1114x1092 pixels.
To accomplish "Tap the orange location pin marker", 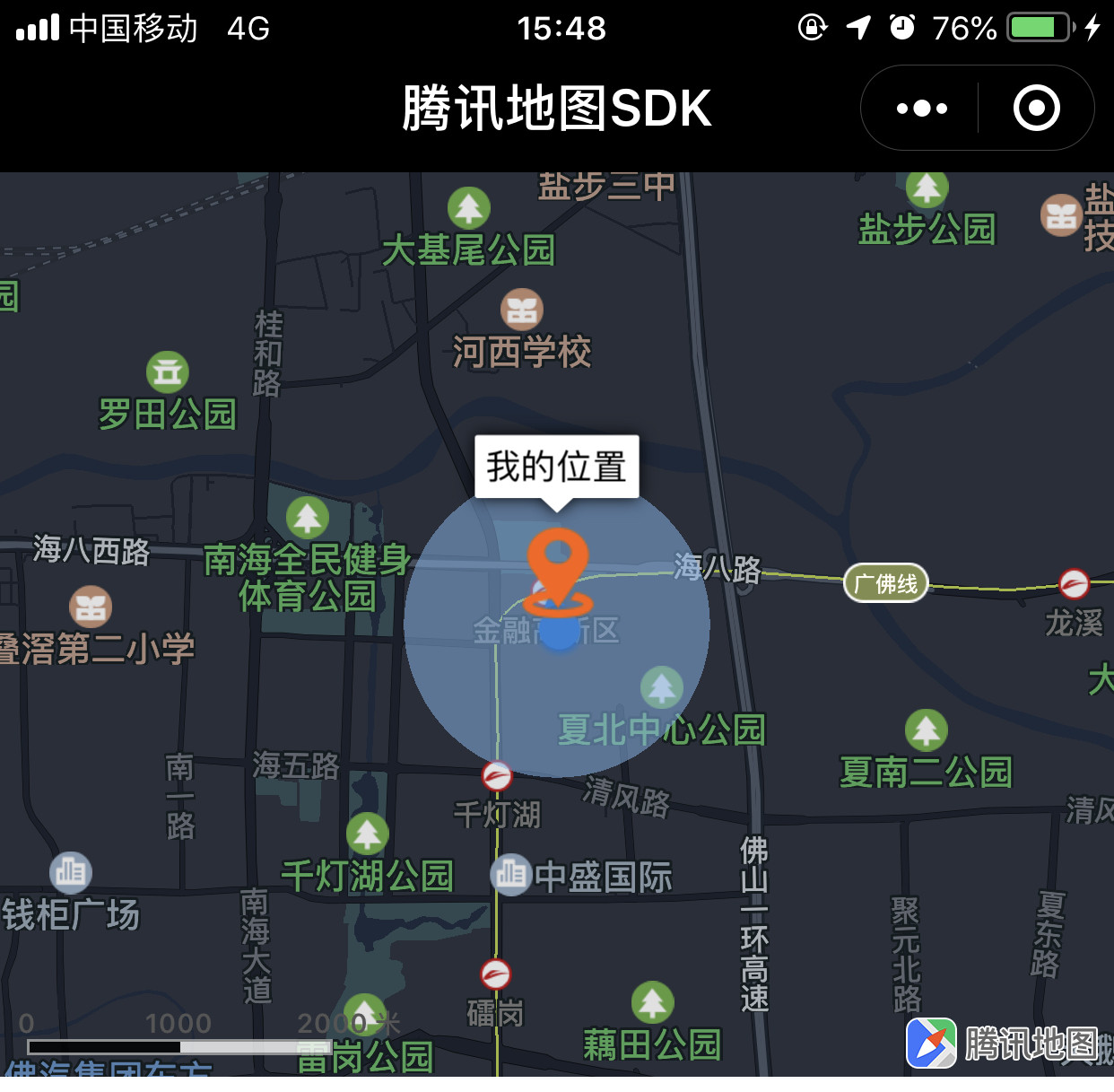I will coord(557,565).
